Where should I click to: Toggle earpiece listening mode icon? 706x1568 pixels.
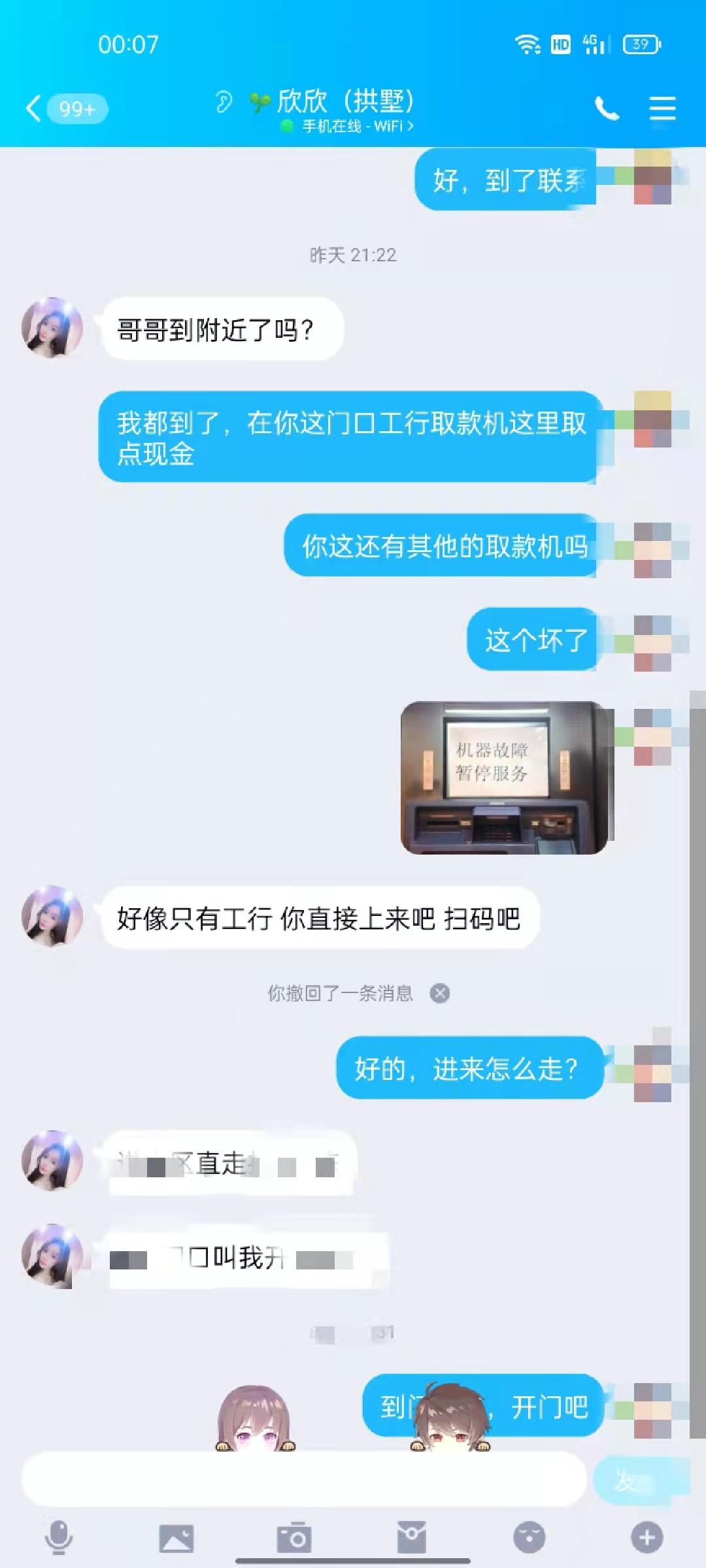(223, 102)
